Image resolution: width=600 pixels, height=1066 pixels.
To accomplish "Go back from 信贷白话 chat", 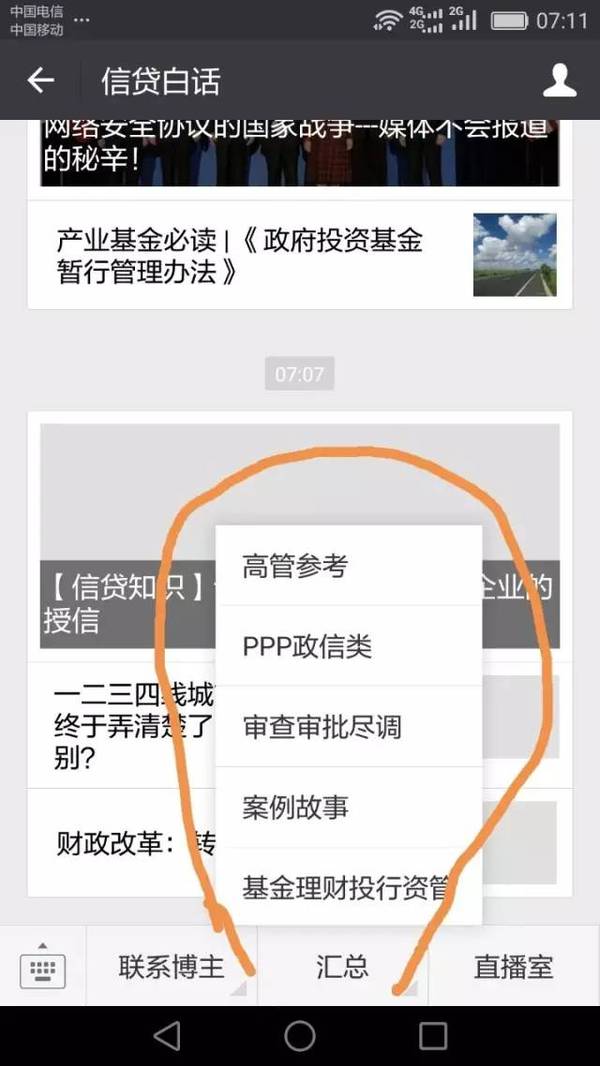I will pyautogui.click(x=40, y=81).
